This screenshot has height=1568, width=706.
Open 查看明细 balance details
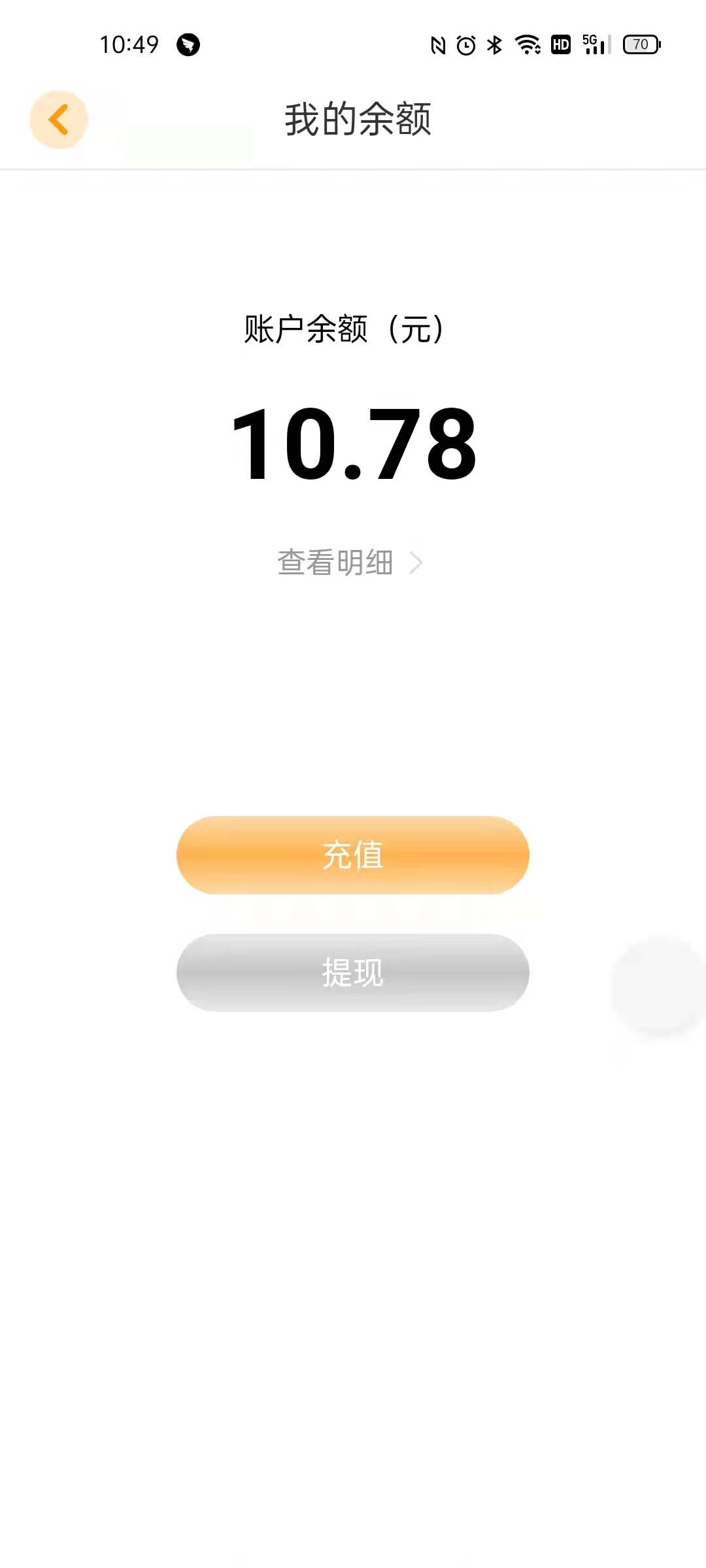click(x=350, y=563)
